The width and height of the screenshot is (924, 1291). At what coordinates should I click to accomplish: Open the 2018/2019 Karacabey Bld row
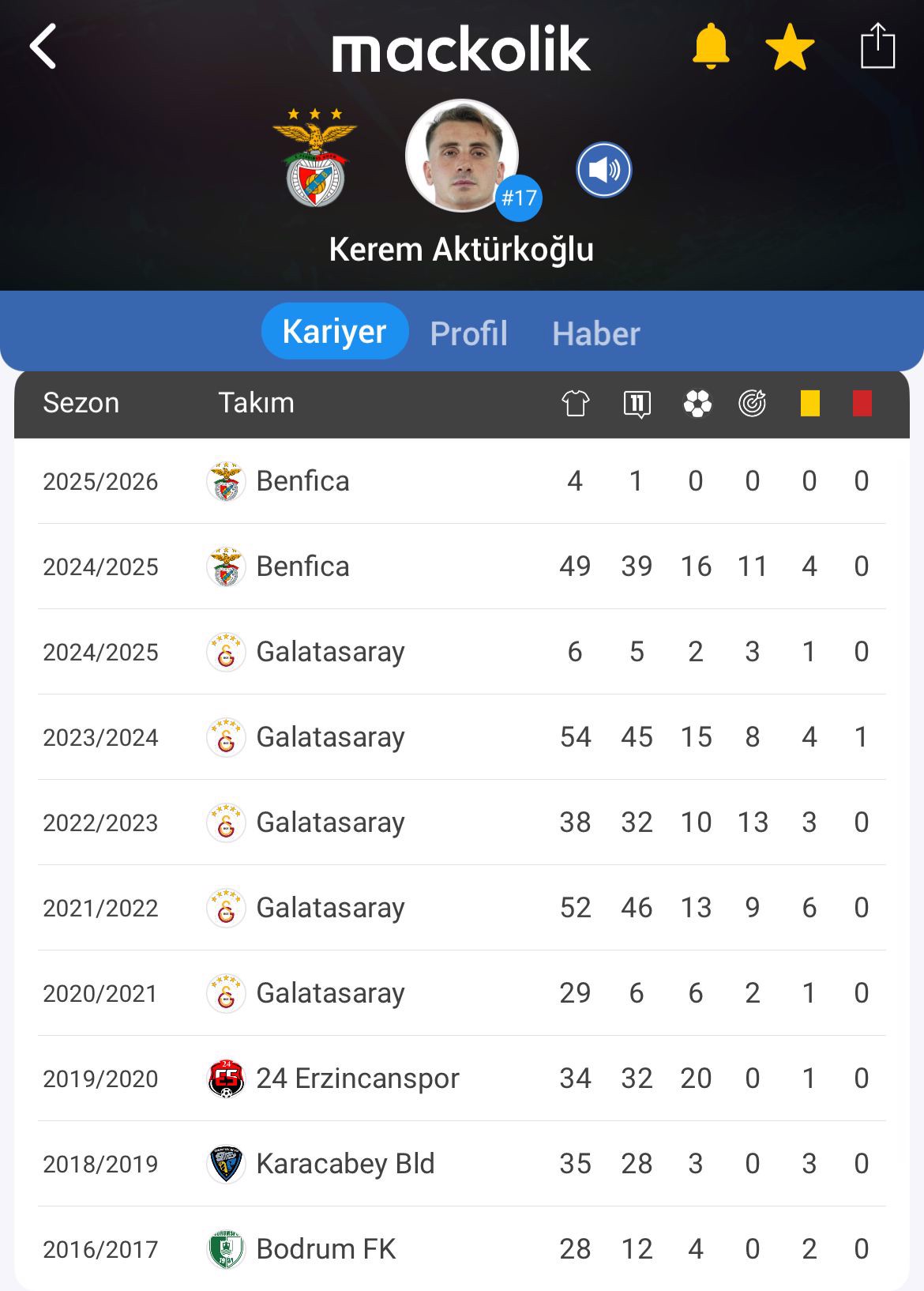461,1164
